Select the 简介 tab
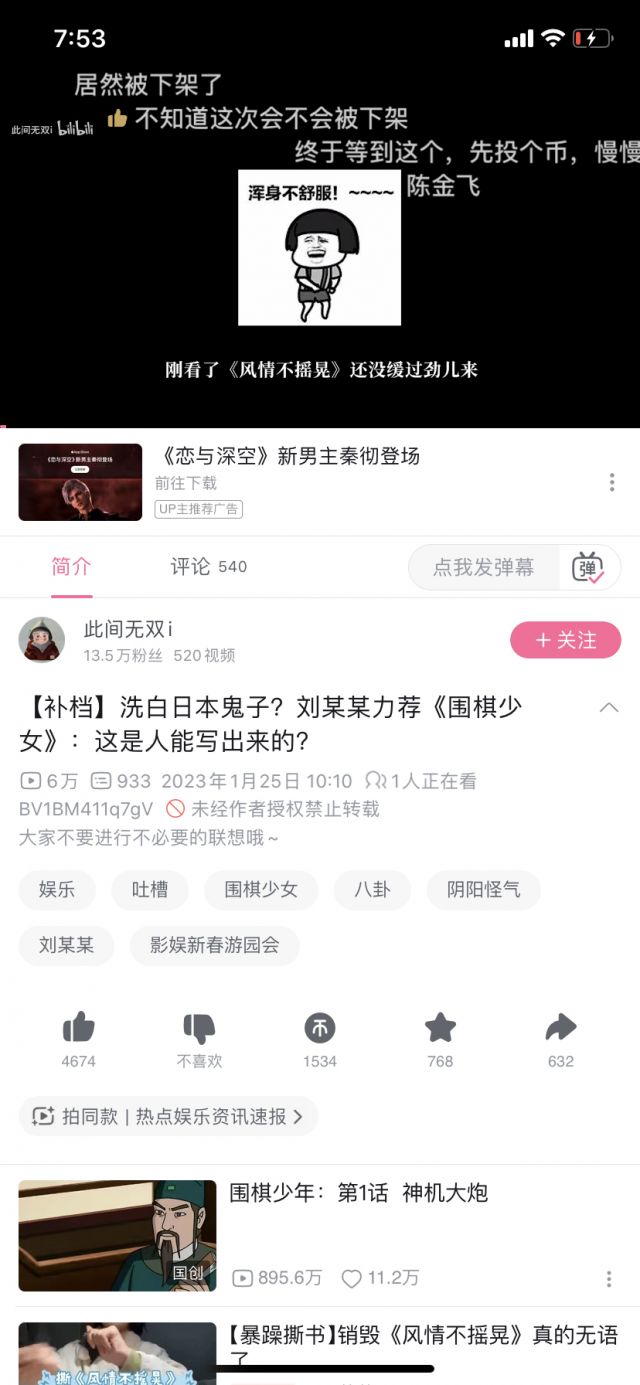Image resolution: width=640 pixels, height=1385 pixels. 71,567
